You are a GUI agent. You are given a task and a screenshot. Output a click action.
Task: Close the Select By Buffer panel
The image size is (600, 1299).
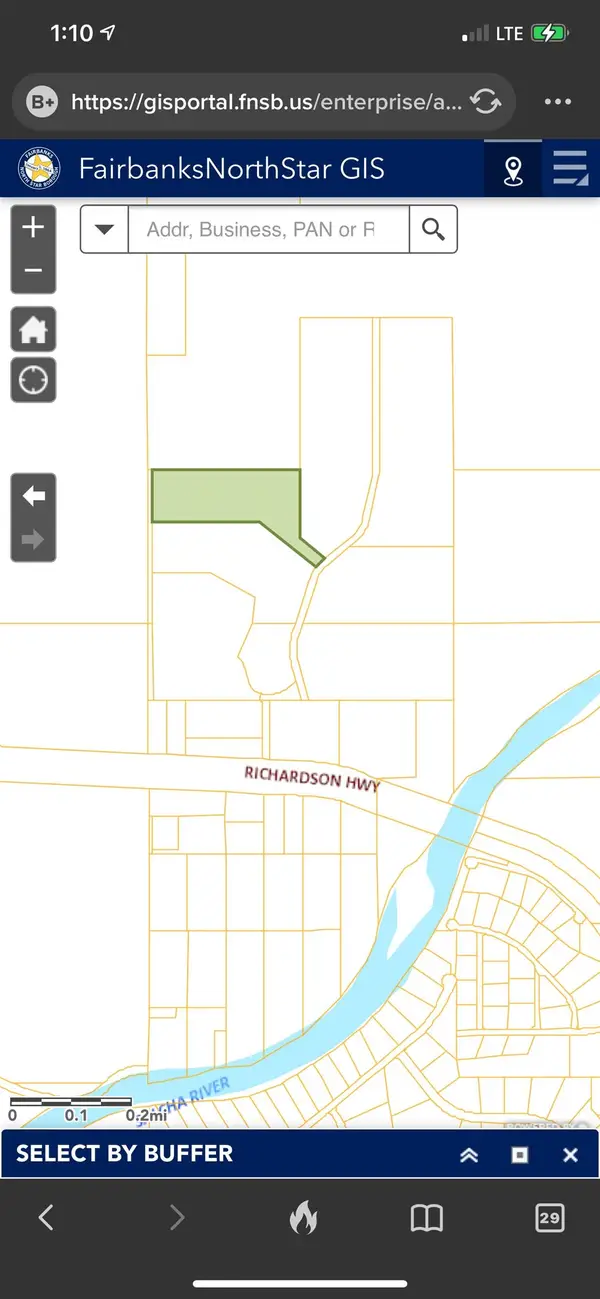pos(571,1155)
